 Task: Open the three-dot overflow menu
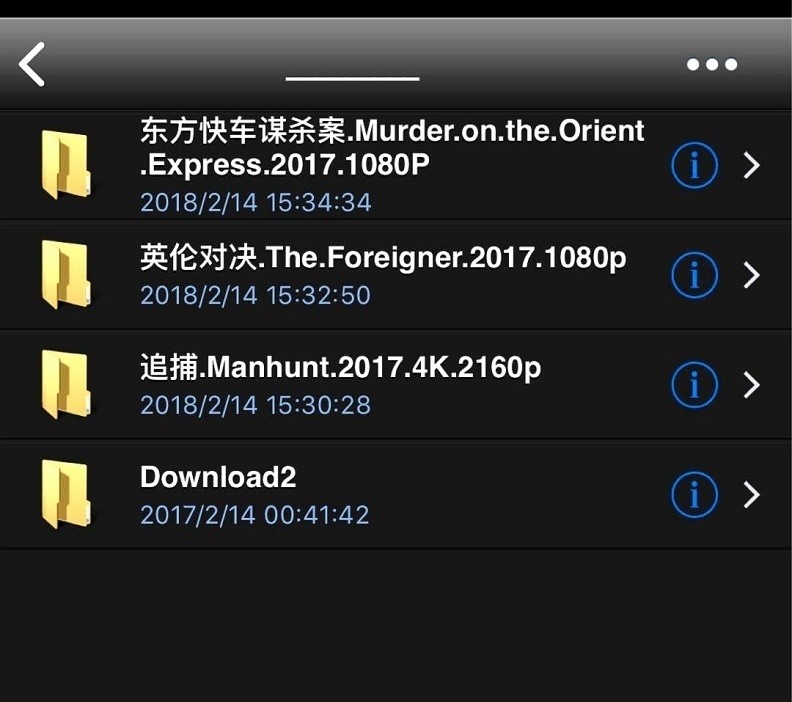point(712,65)
